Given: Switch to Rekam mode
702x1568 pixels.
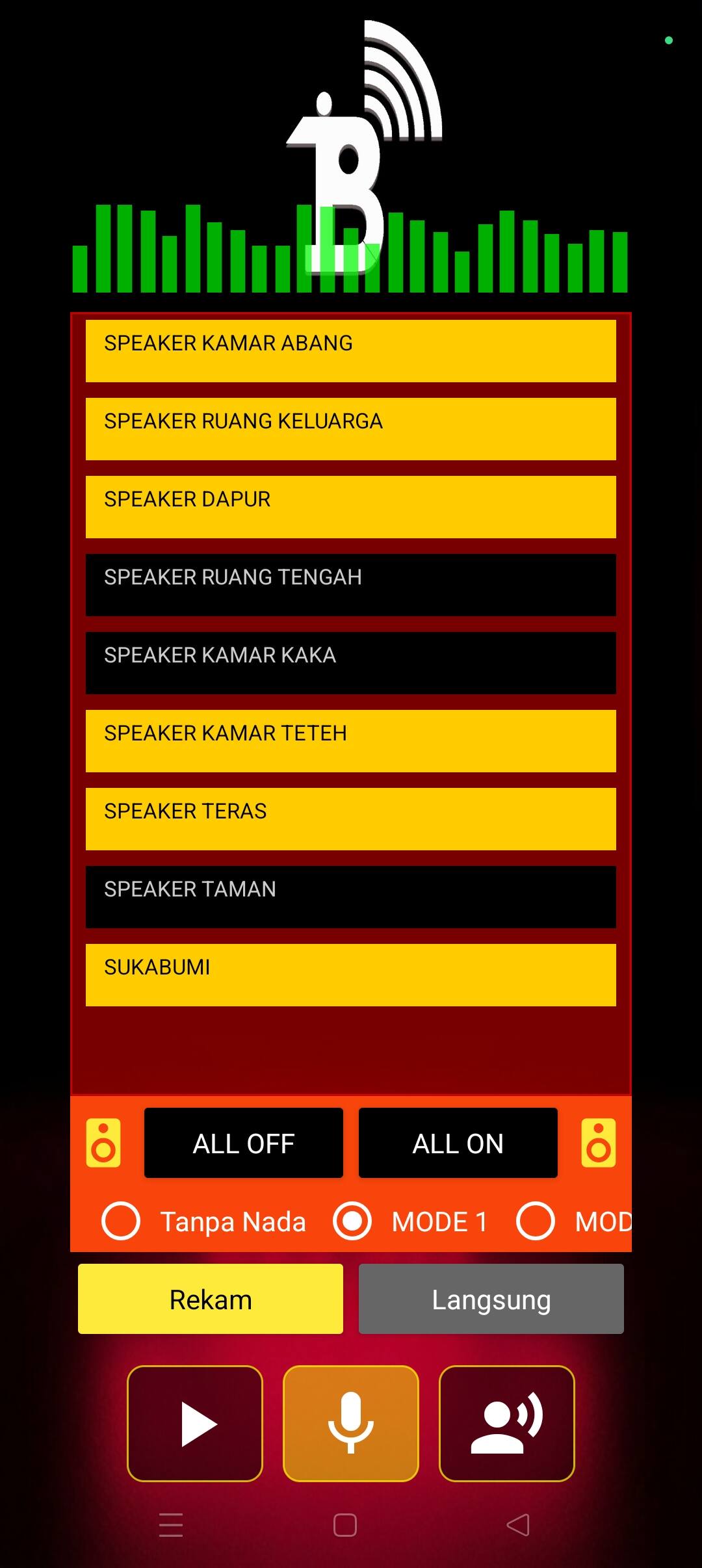Looking at the screenshot, I should point(211,1299).
